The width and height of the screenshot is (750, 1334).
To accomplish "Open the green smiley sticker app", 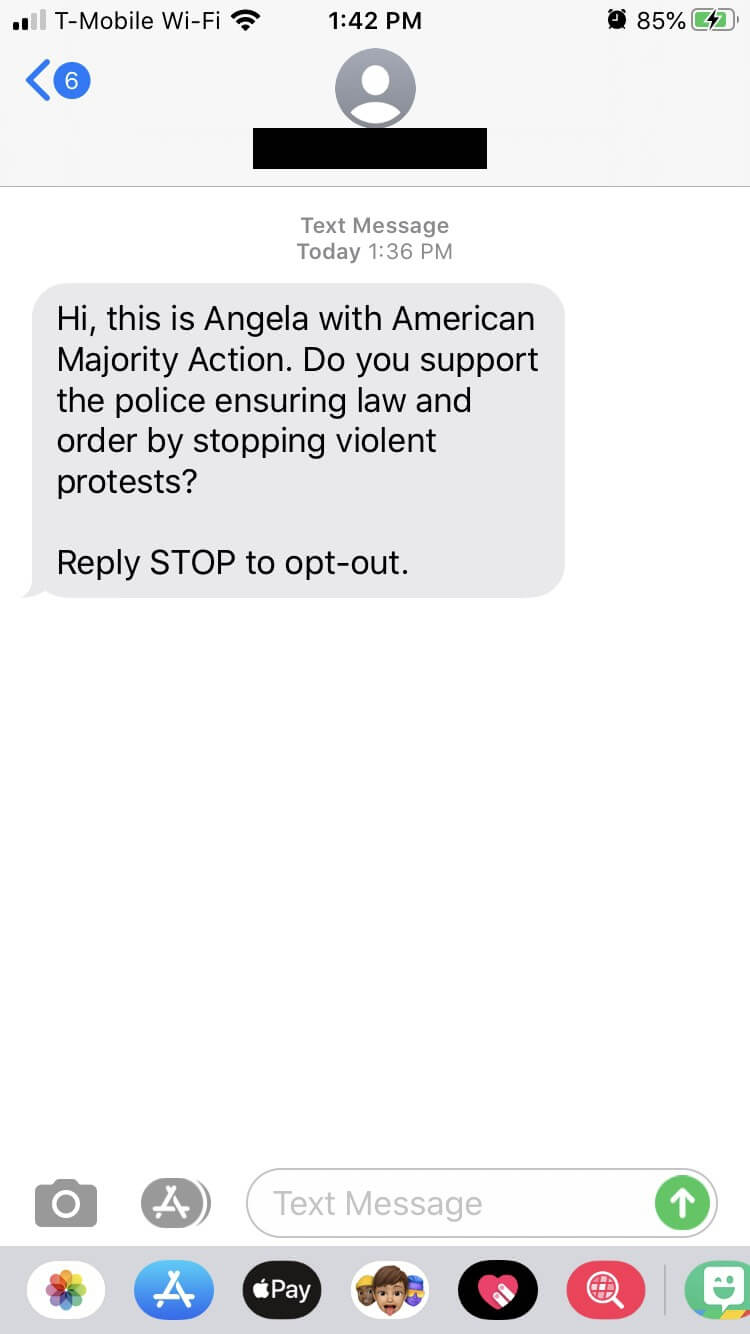I will click(x=718, y=1290).
